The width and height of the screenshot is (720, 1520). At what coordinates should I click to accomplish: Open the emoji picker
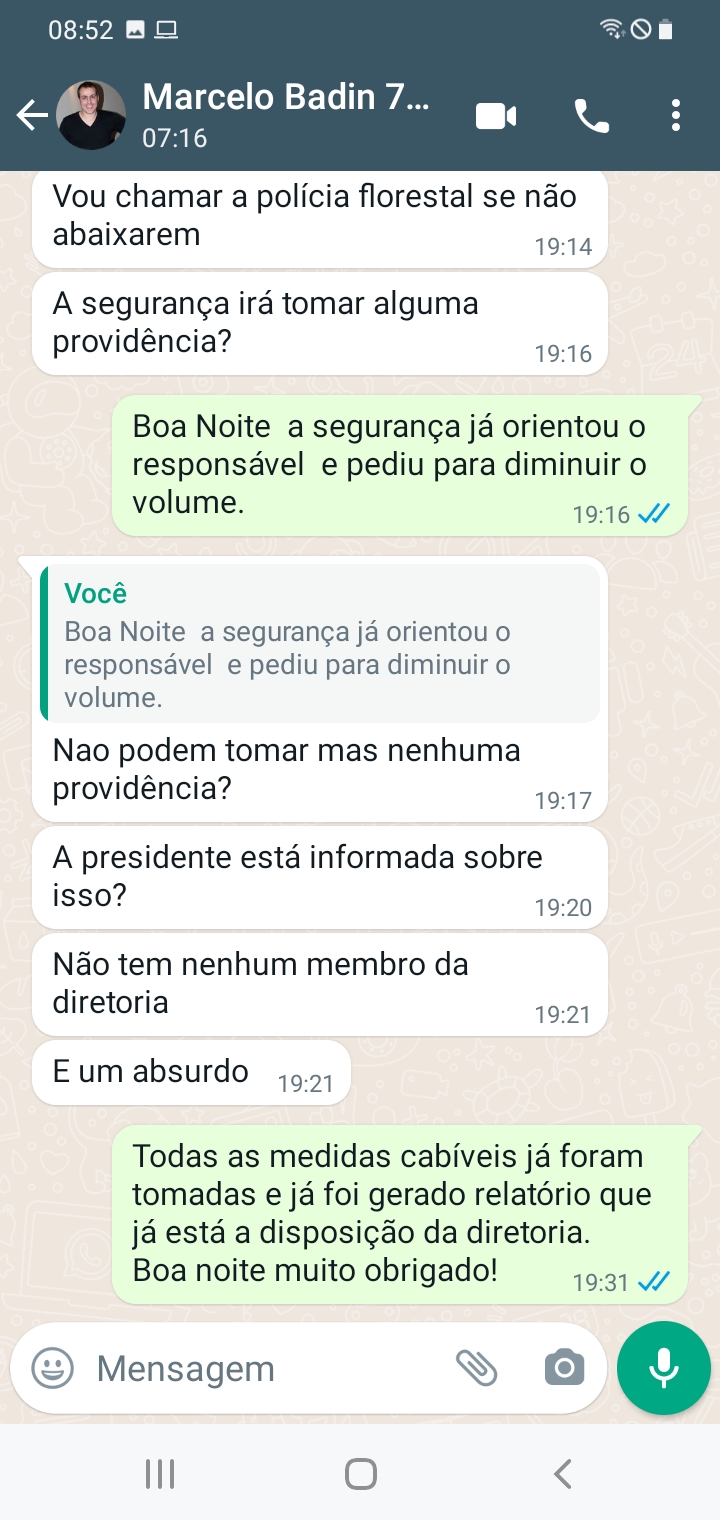(53, 1368)
